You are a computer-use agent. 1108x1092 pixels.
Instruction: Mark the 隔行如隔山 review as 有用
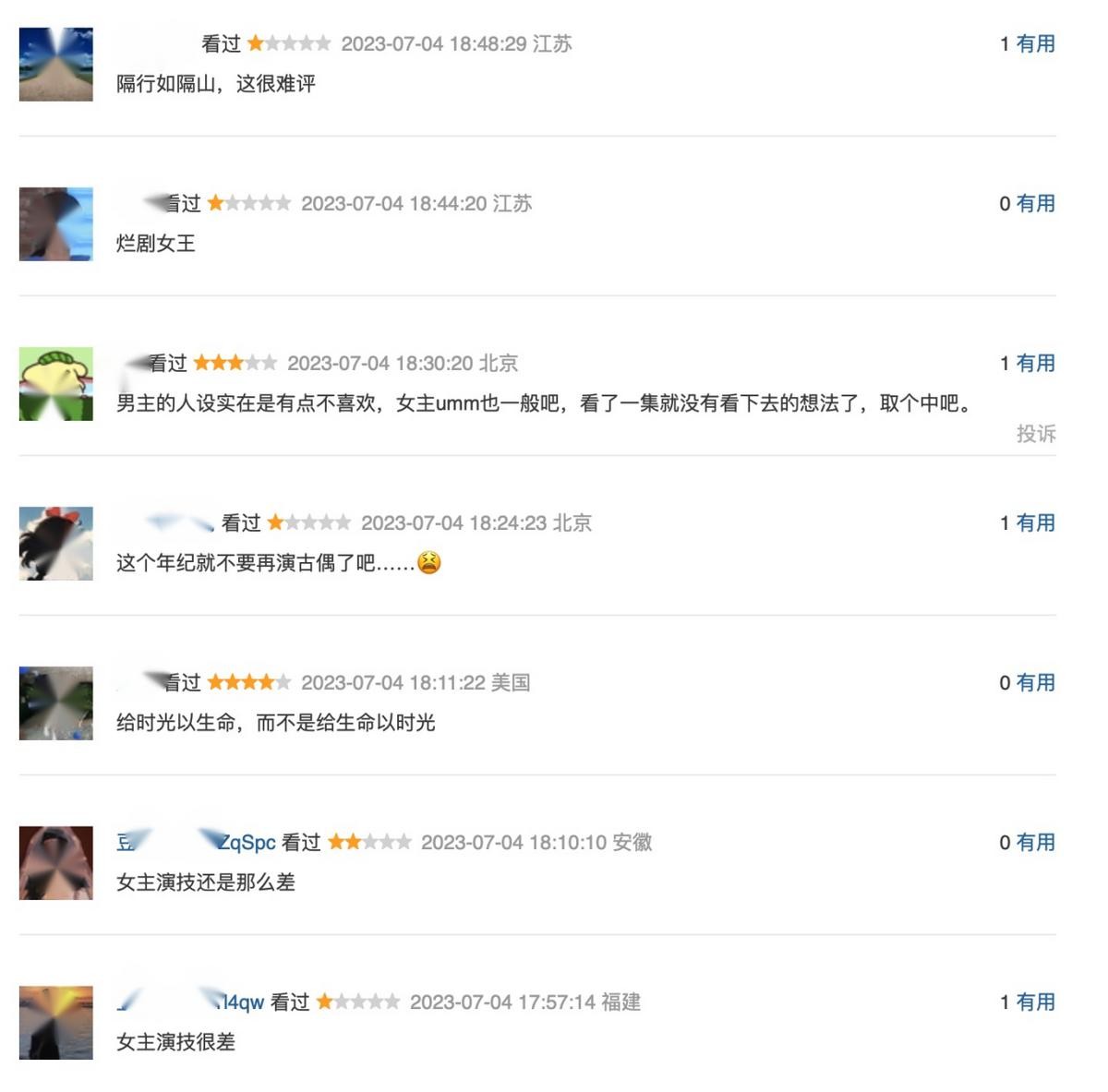click(x=1035, y=43)
